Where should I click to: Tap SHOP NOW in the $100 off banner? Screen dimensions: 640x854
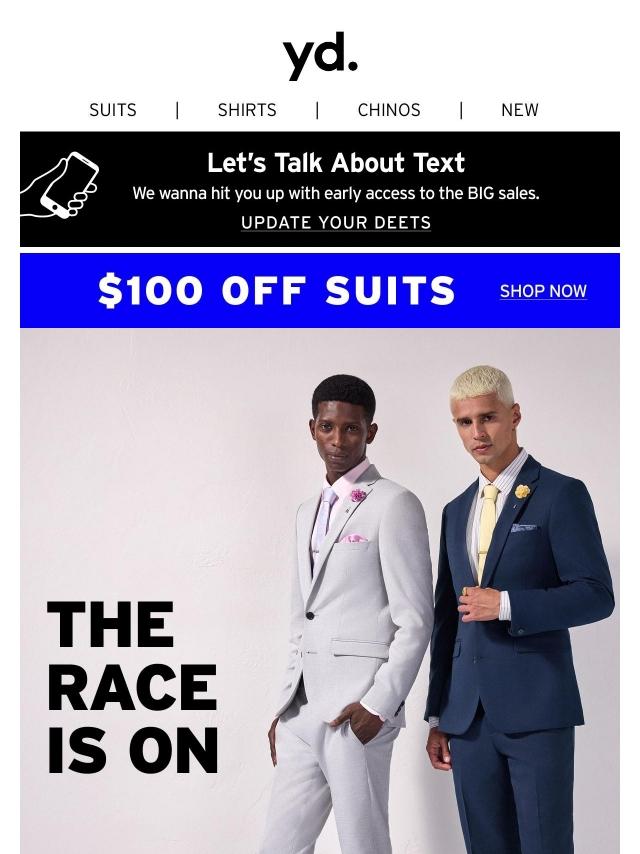point(543,291)
